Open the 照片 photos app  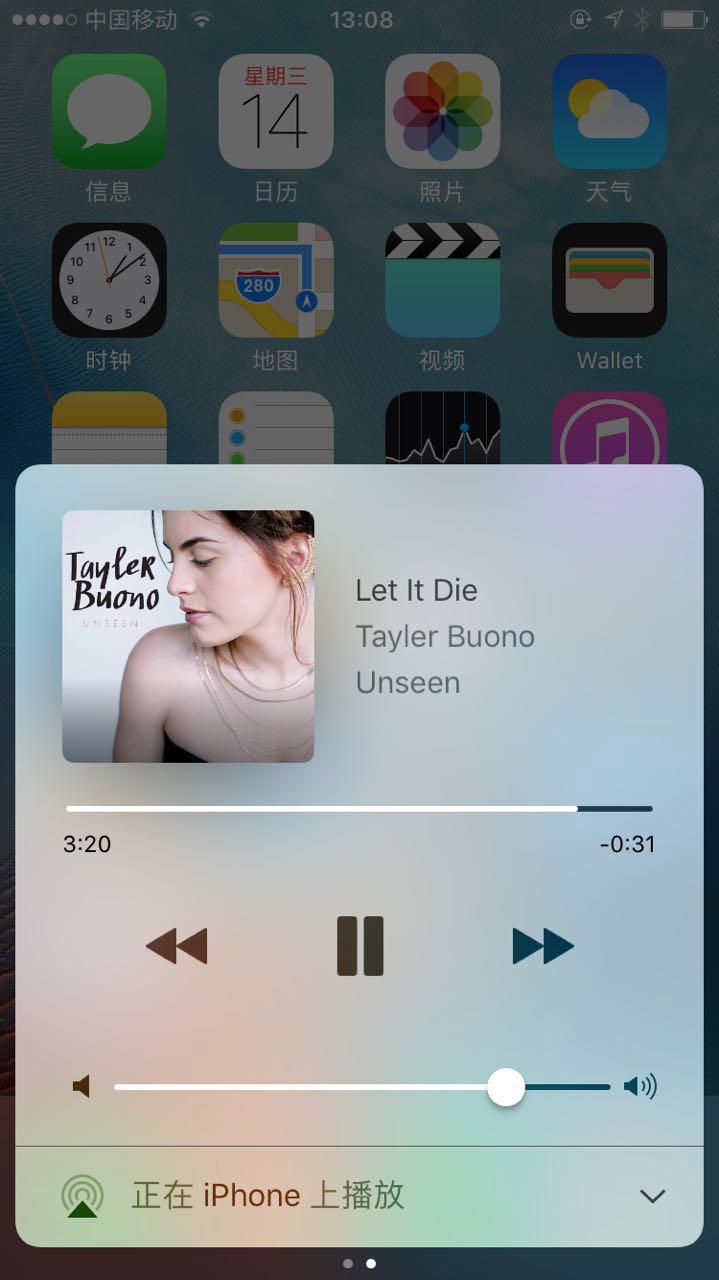[x=442, y=111]
